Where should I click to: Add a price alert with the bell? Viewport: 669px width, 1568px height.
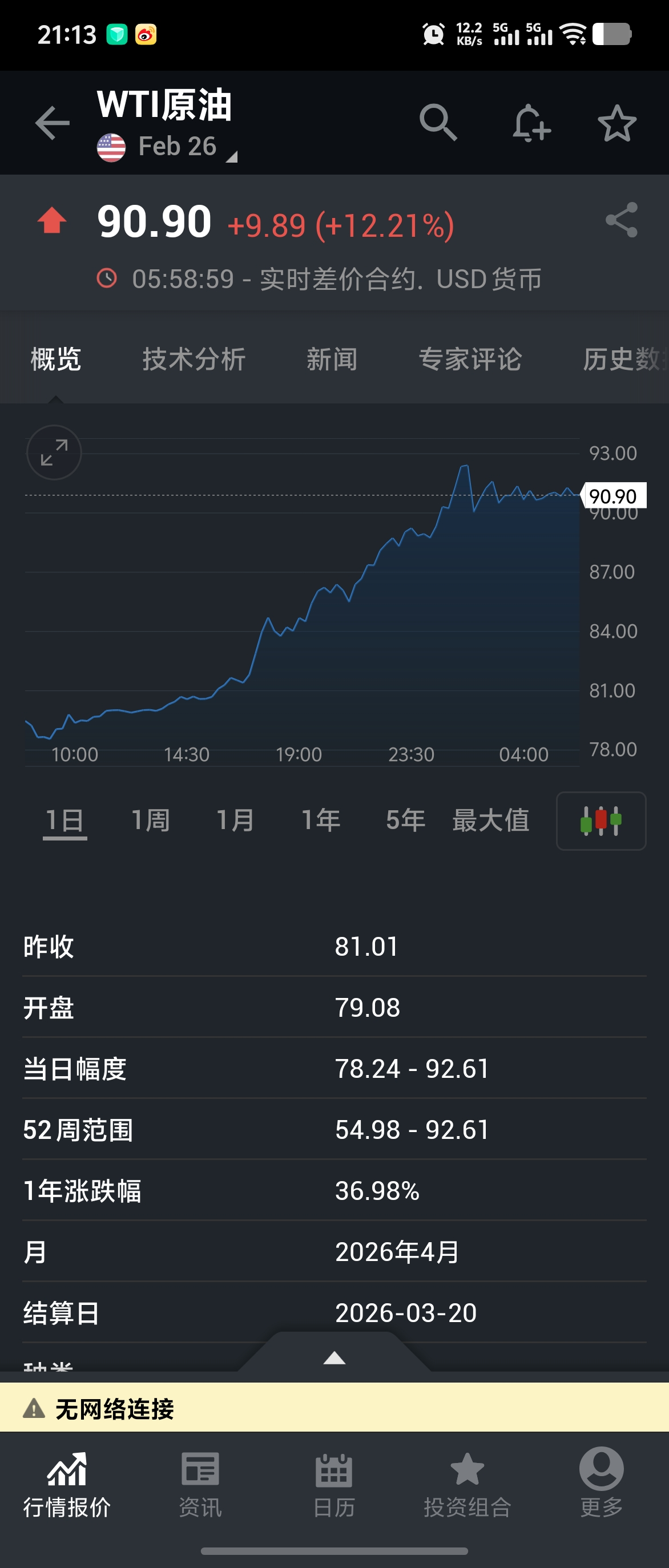[x=531, y=123]
